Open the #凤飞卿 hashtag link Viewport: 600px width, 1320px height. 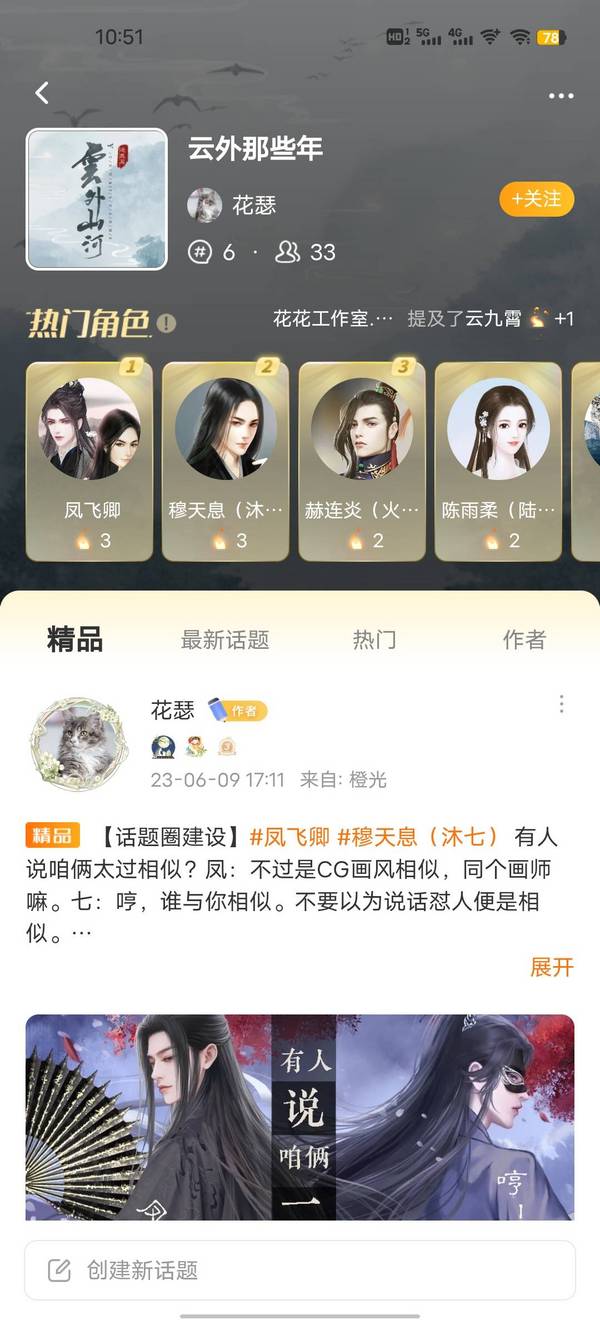(290, 835)
